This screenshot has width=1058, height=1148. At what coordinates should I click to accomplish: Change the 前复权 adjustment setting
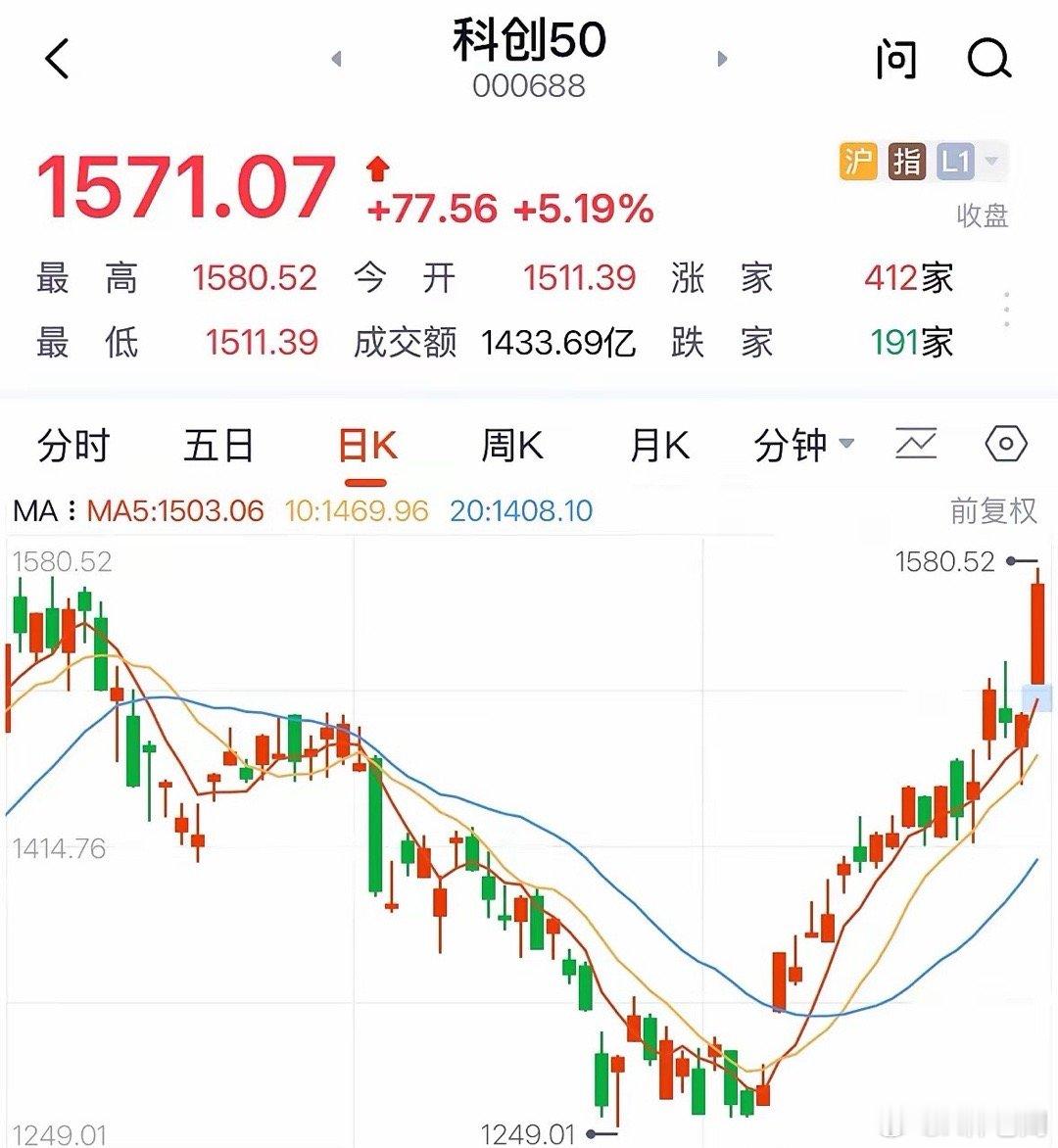tap(993, 510)
